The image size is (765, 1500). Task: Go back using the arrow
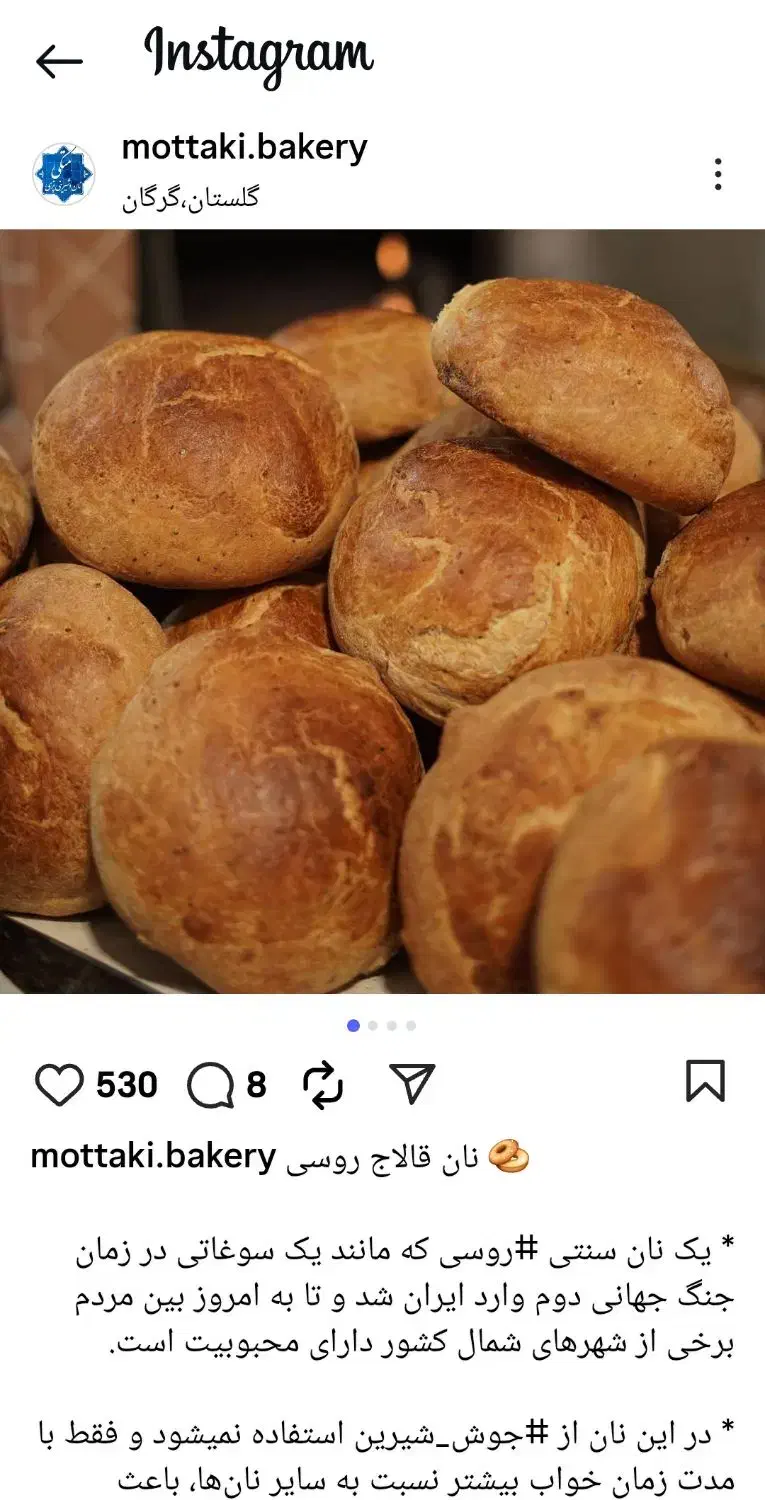(x=59, y=62)
